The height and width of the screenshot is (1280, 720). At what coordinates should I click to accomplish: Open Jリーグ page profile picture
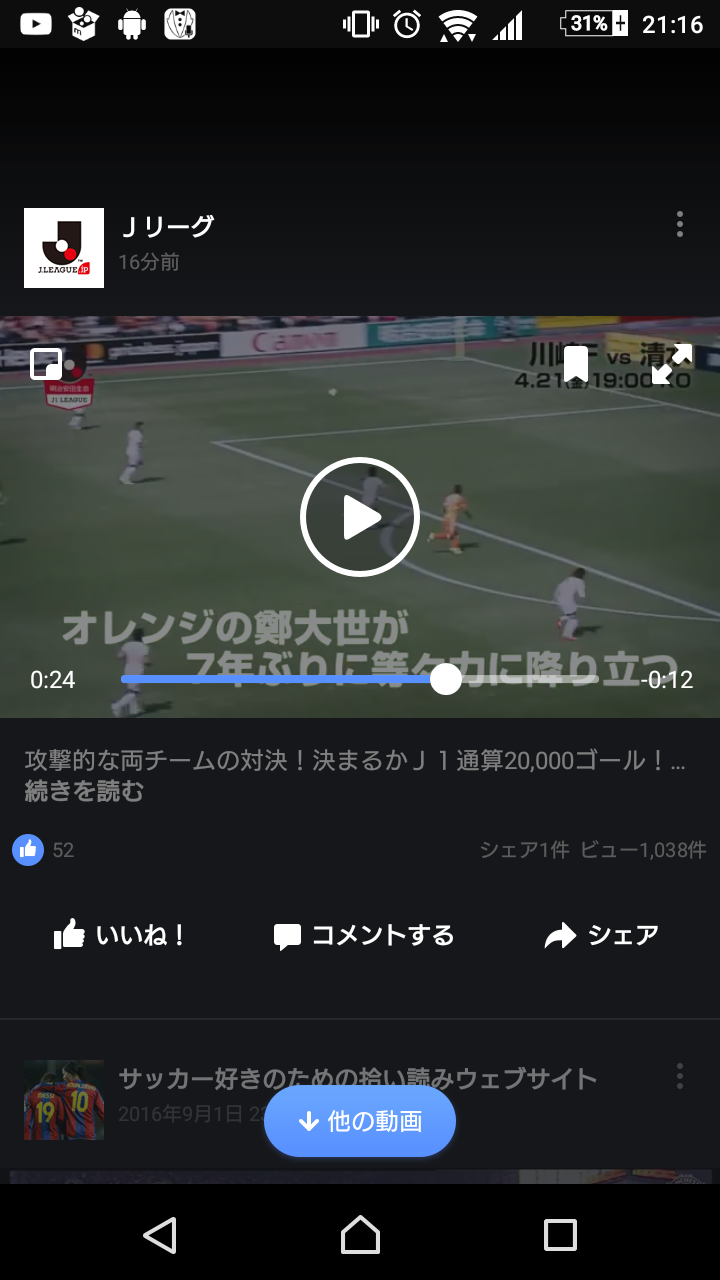(64, 248)
